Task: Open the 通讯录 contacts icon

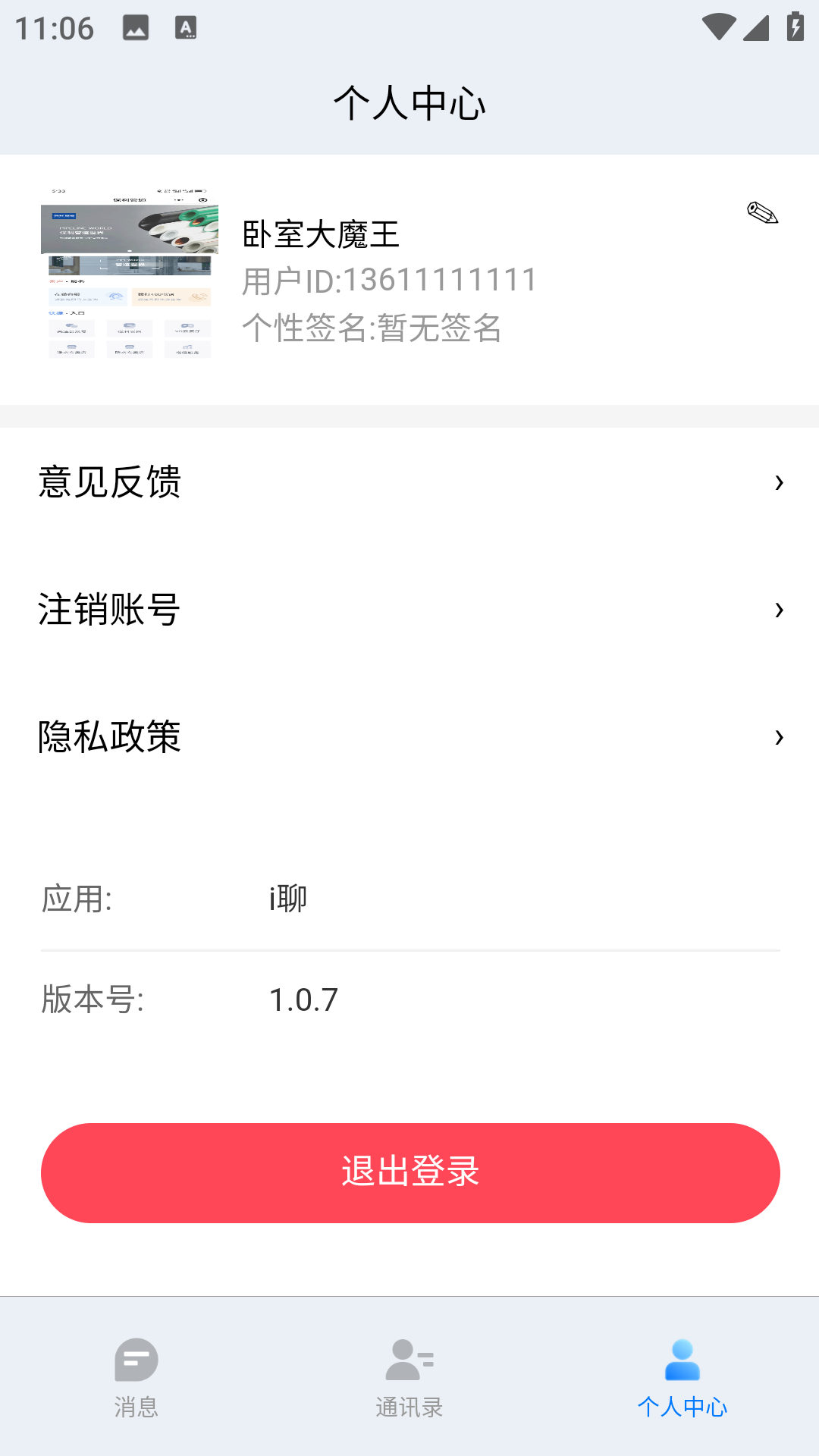Action: [x=409, y=1361]
